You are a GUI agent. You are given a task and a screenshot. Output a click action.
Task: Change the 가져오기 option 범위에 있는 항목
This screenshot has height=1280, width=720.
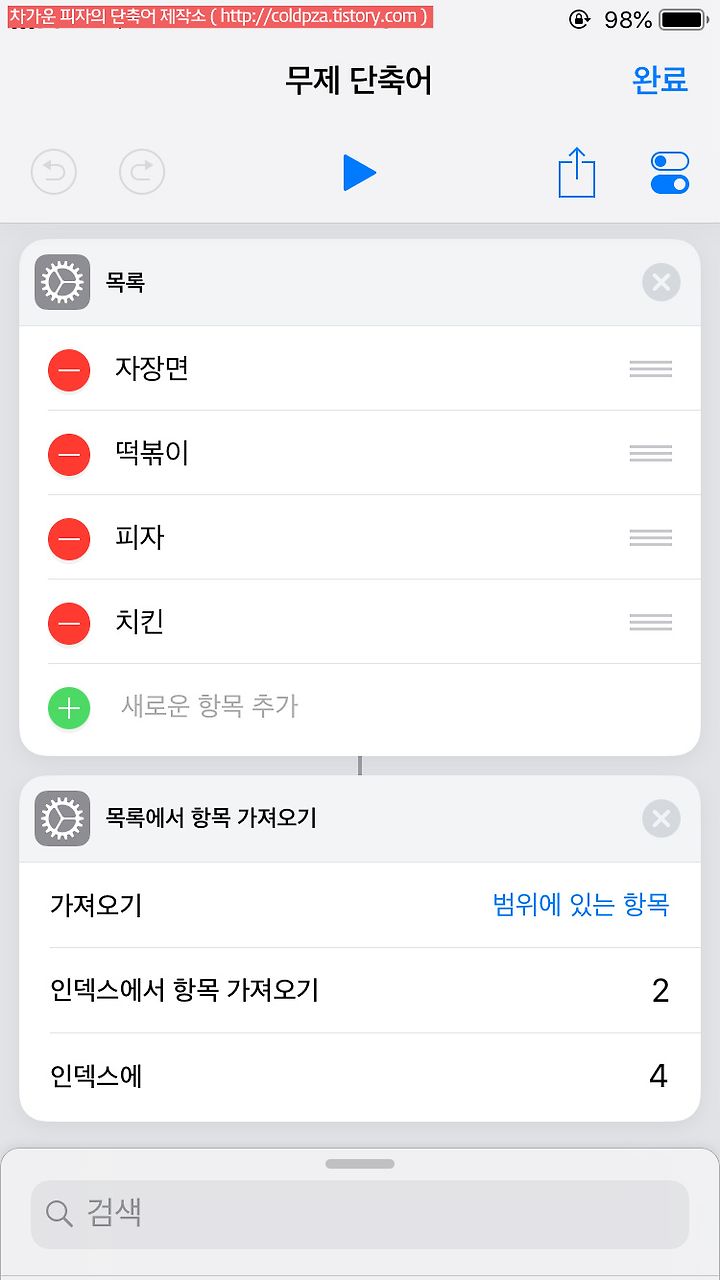(581, 905)
